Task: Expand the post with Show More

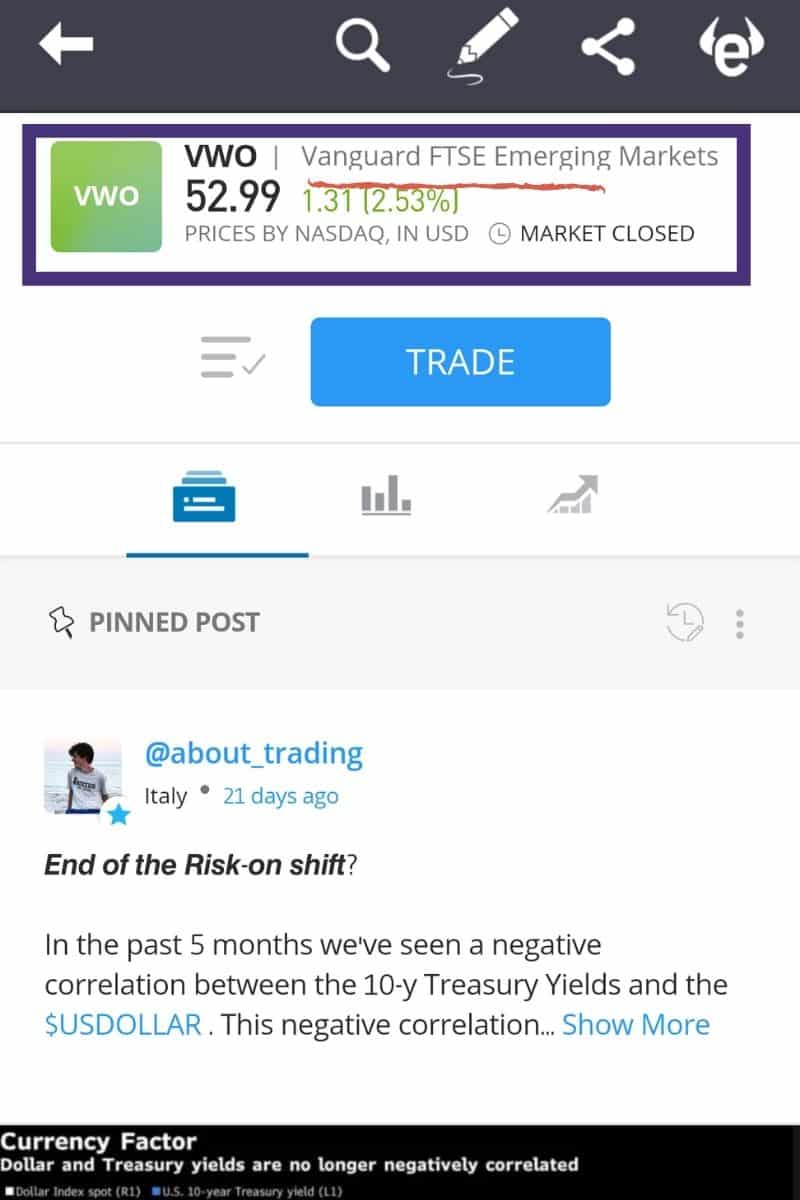Action: click(636, 1024)
